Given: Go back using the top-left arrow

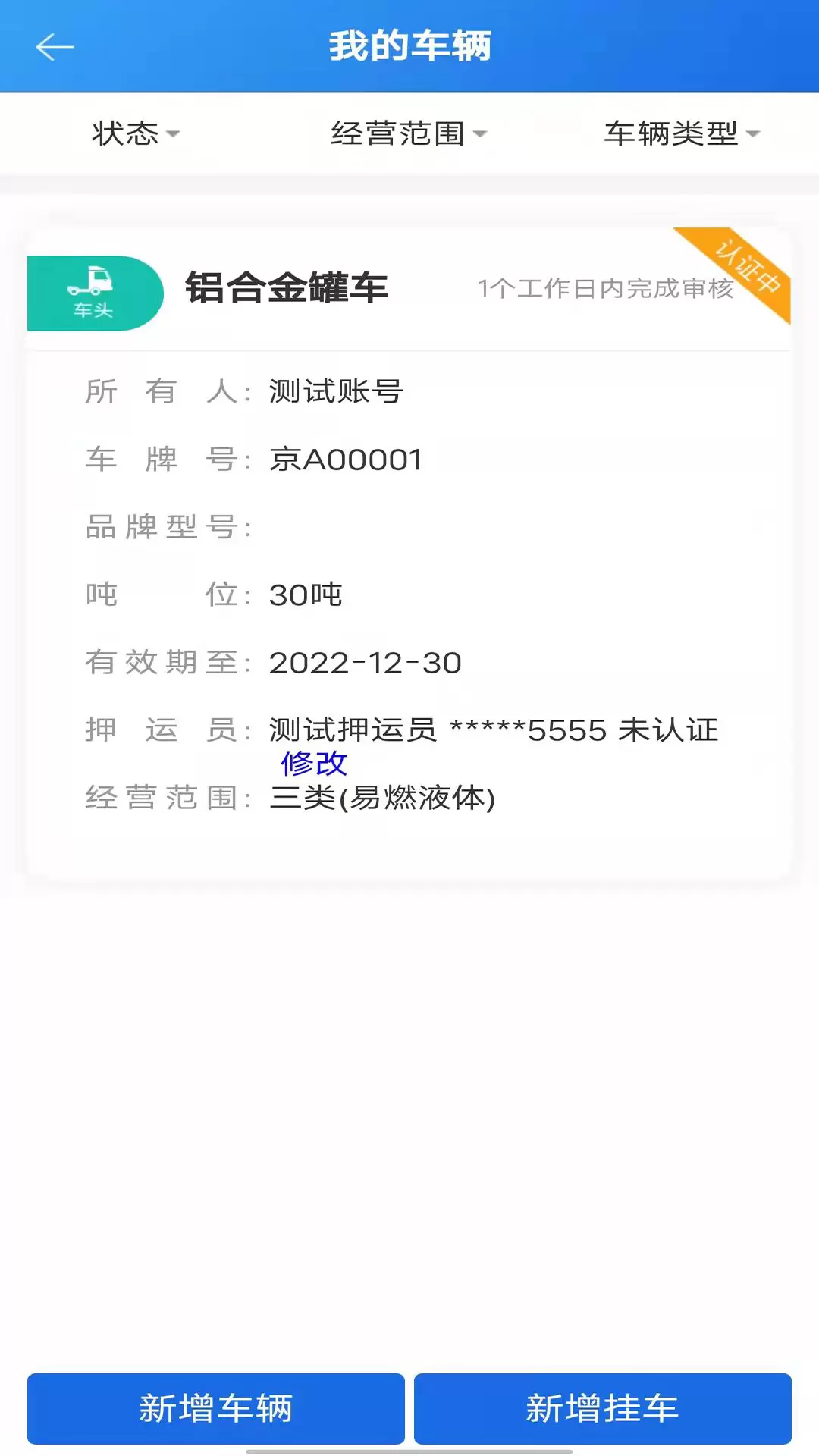Looking at the screenshot, I should click(55, 47).
